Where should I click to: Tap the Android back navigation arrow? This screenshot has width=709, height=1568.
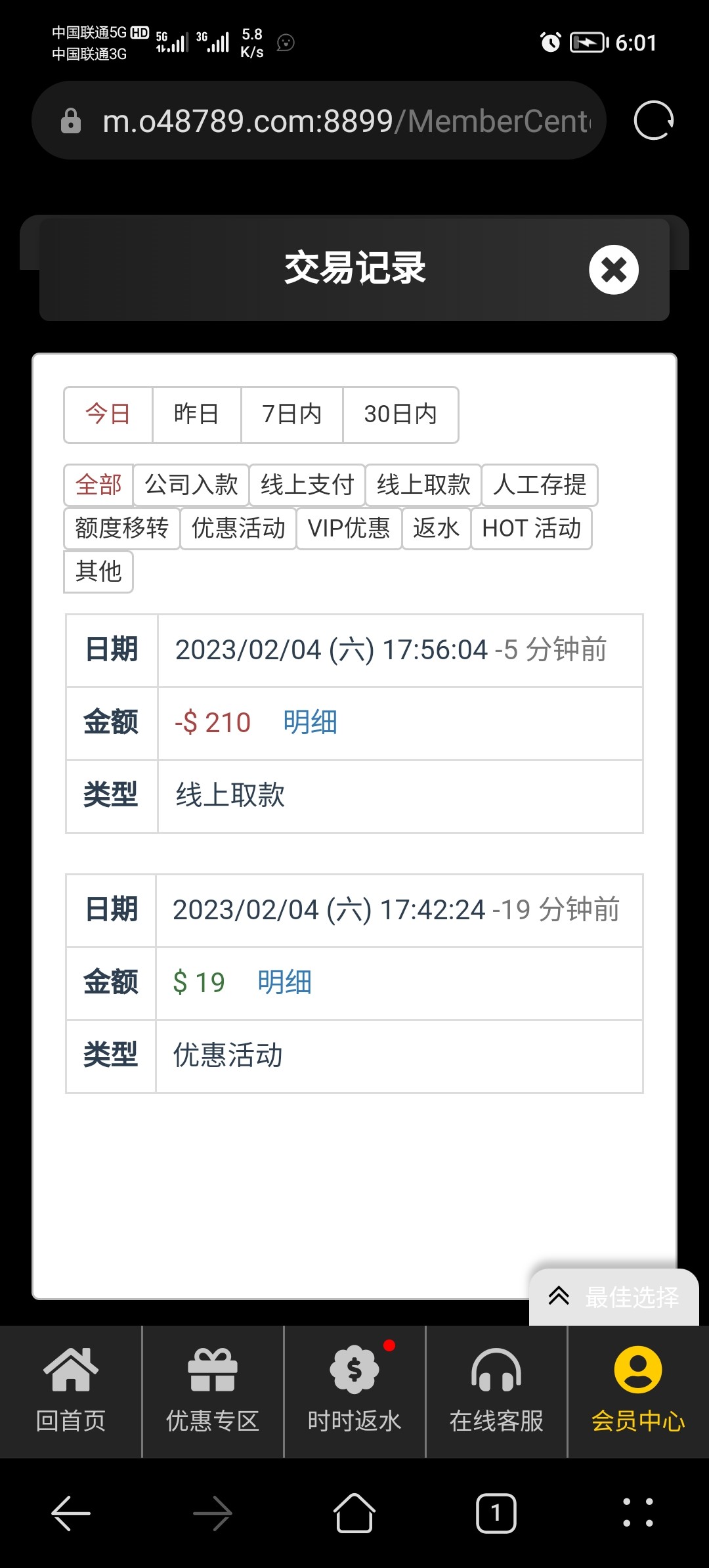70,1514
